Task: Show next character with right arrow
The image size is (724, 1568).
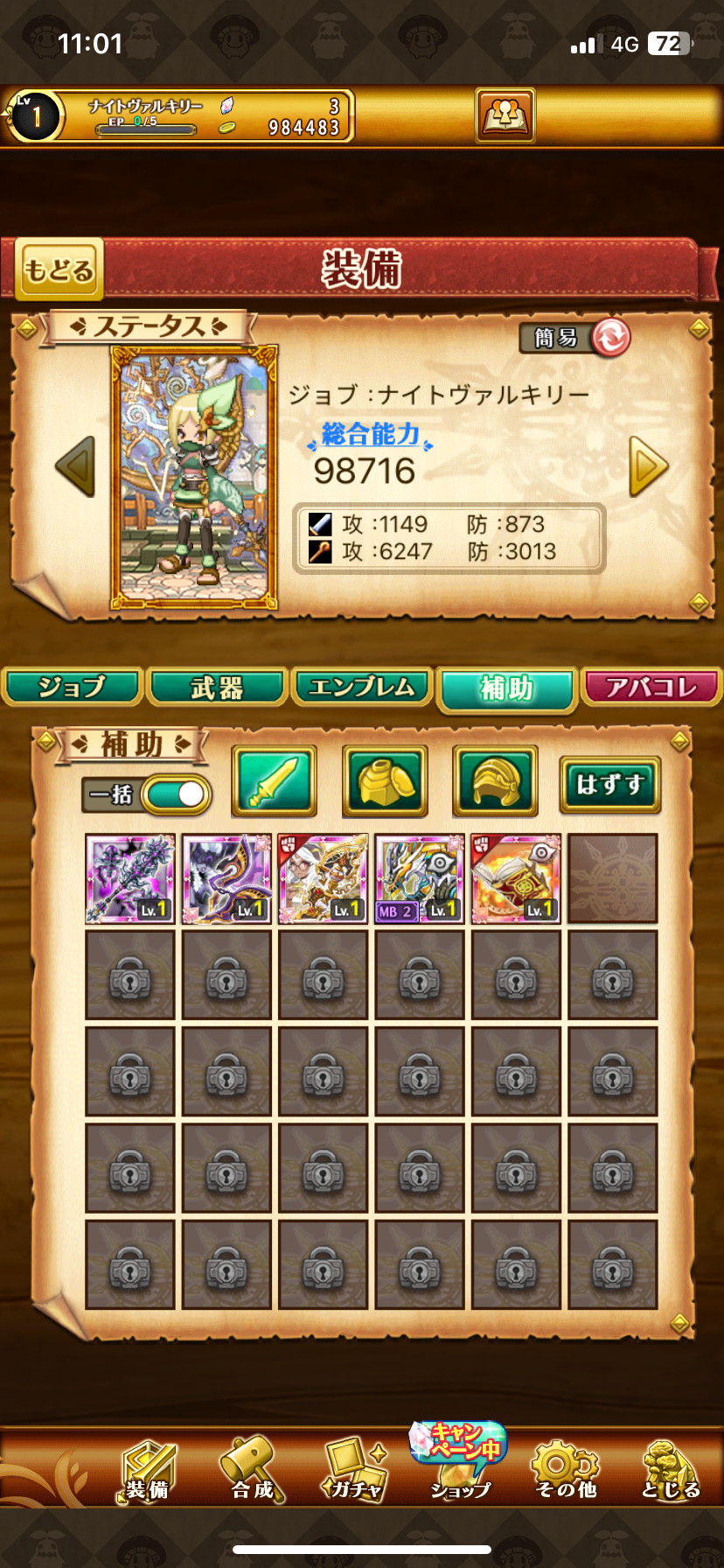Action: 649,466
